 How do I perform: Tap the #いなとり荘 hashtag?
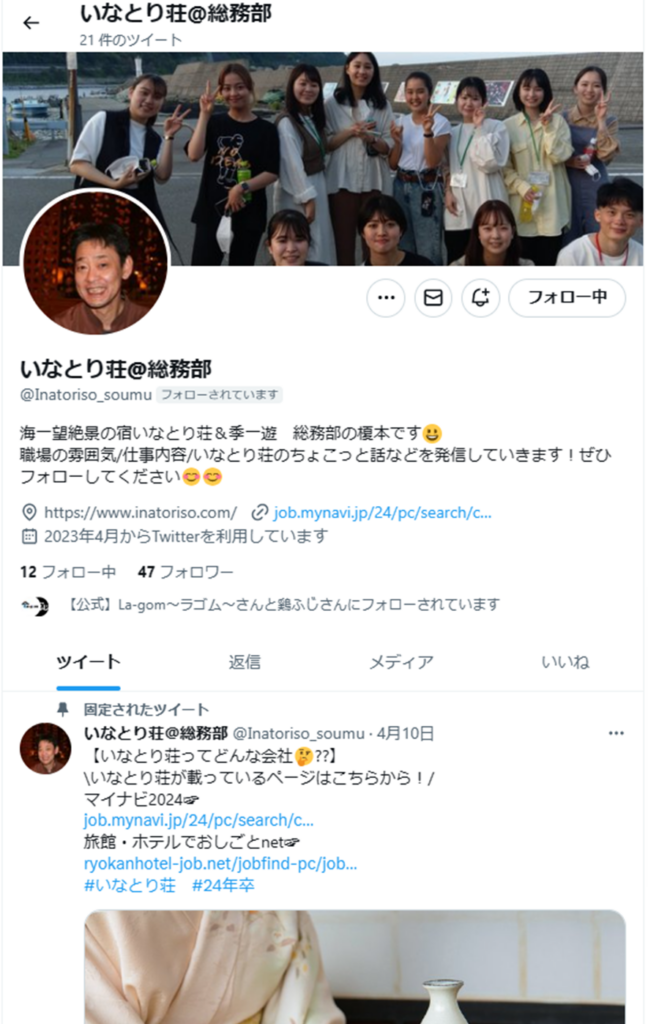pyautogui.click(x=130, y=886)
